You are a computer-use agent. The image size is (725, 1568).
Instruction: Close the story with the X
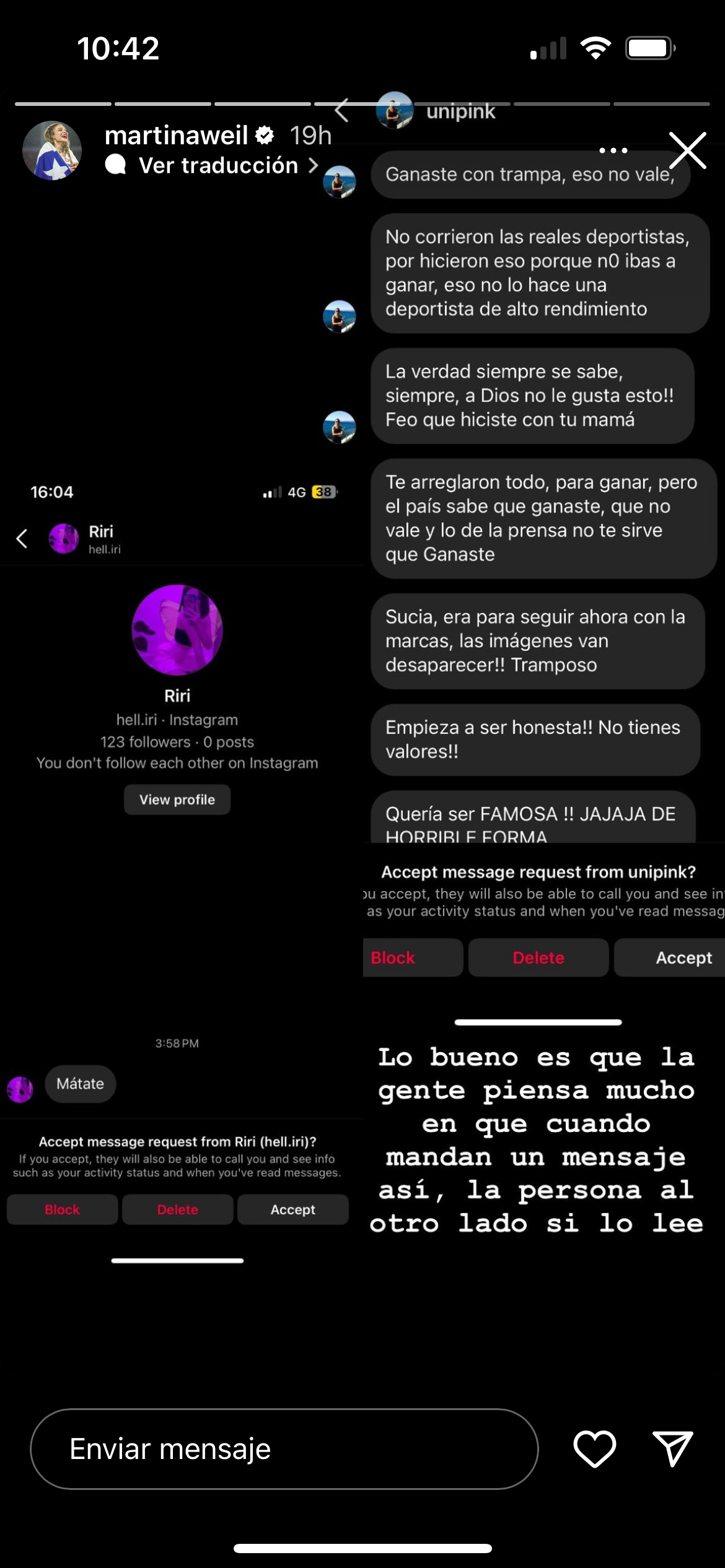[687, 150]
